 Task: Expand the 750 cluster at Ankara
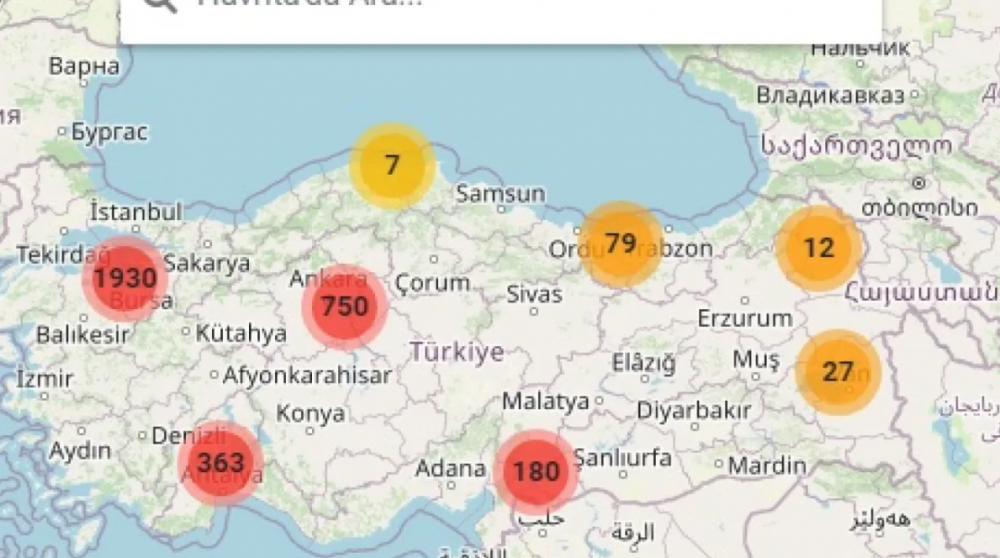point(345,306)
